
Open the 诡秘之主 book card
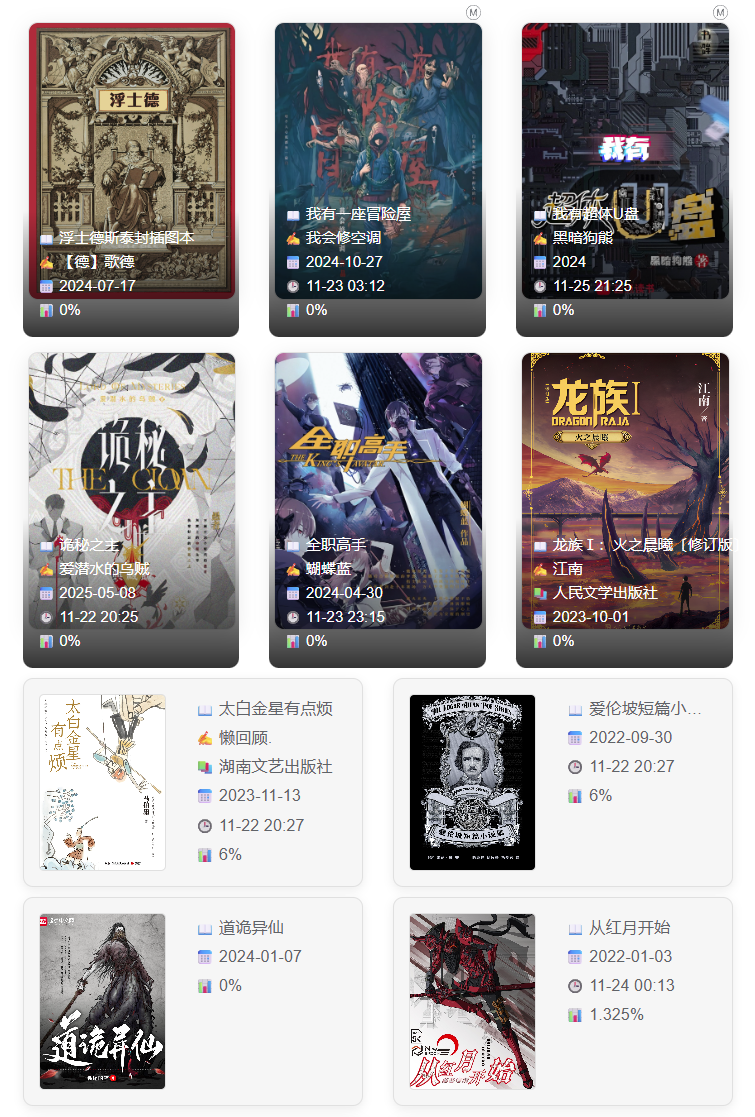[x=131, y=490]
